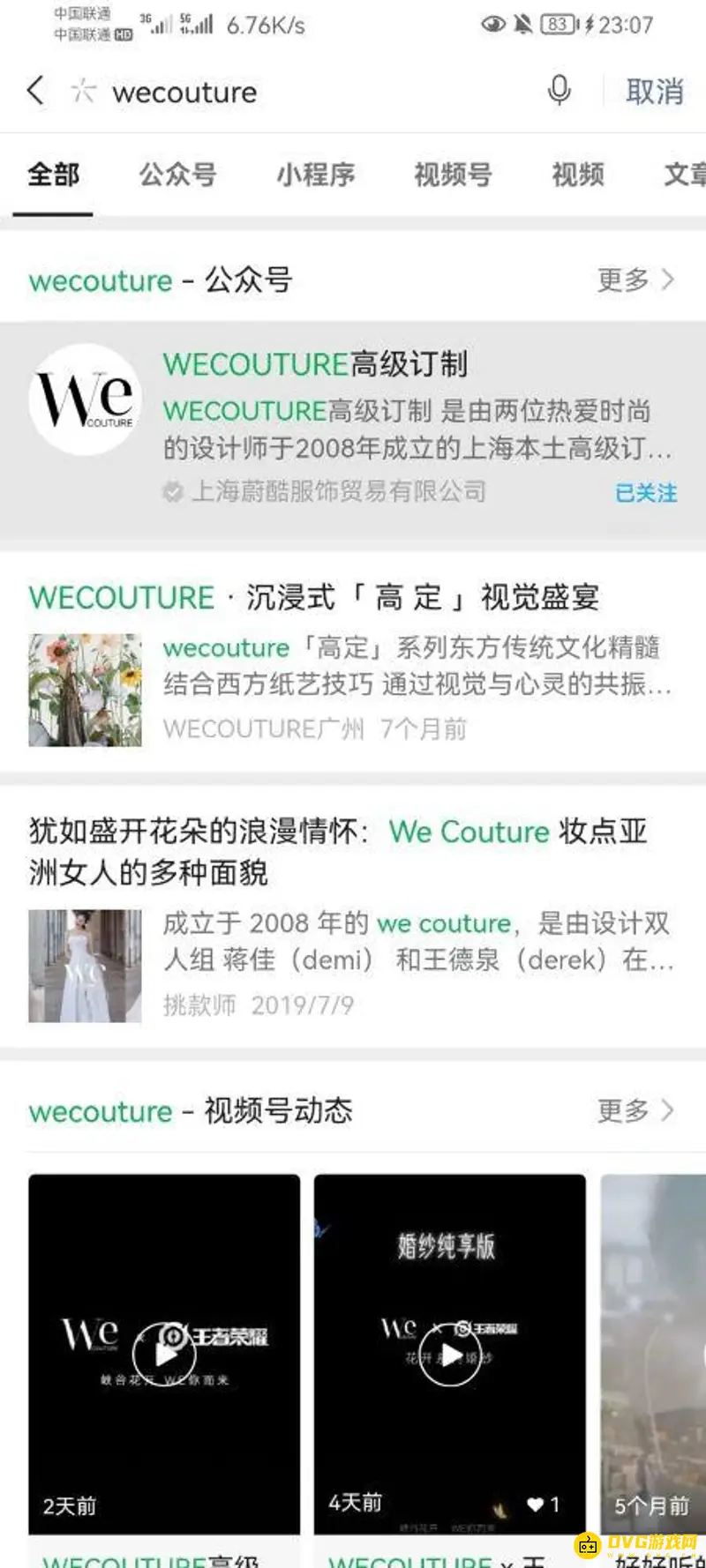Viewport: 706px width, 1568px height.
Task: Tap the search magnifier in the search bar
Action: (84, 91)
